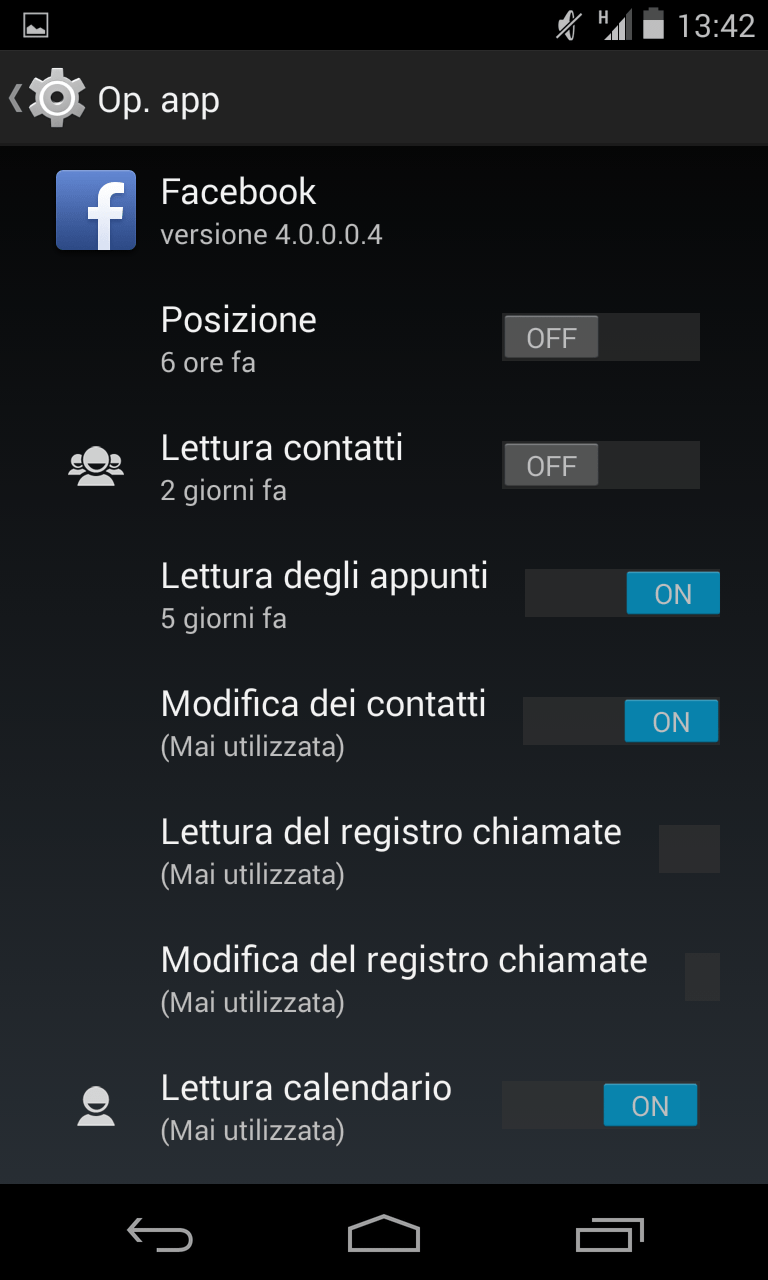768x1280 pixels.
Task: Tap the Facebook app icon
Action: [x=95, y=210]
